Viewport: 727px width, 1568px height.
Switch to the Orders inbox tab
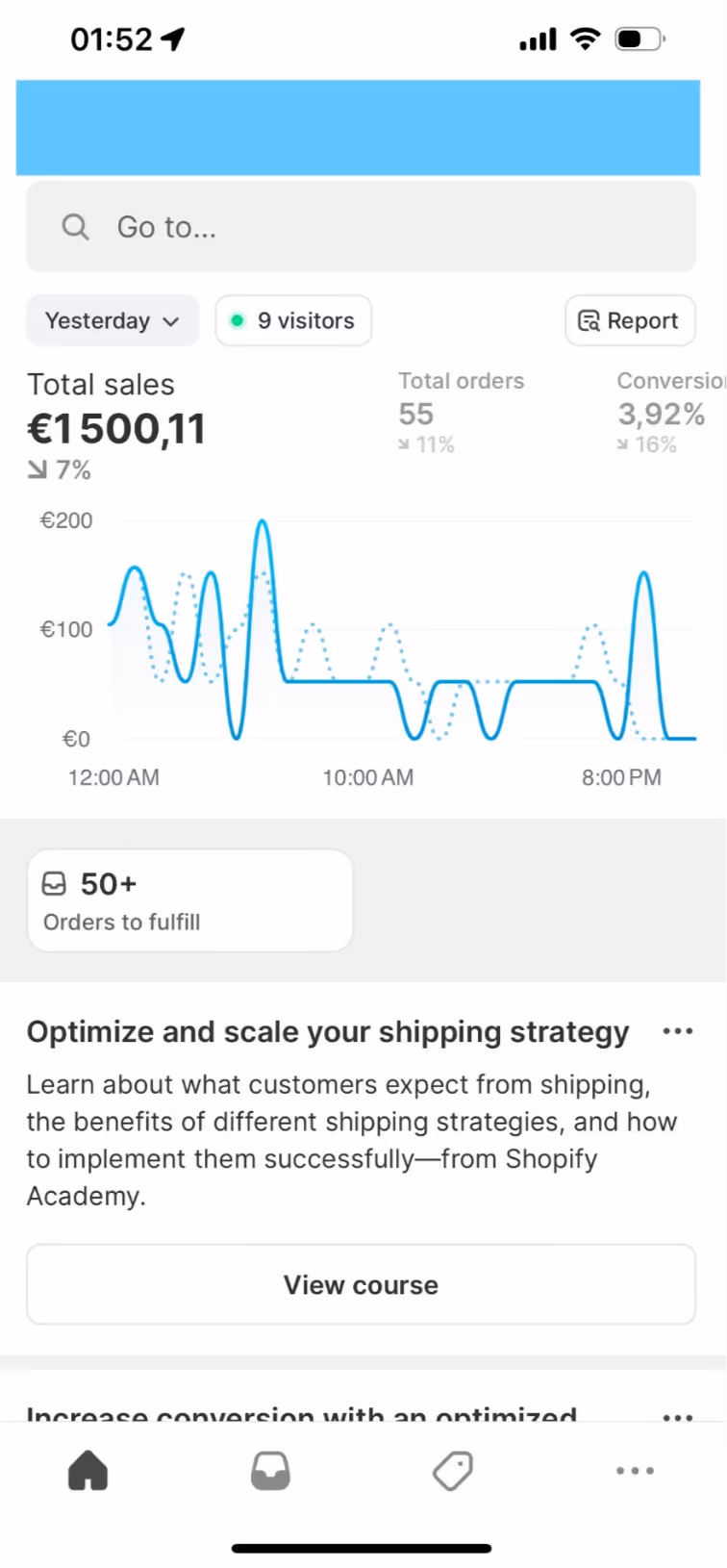(x=270, y=1471)
